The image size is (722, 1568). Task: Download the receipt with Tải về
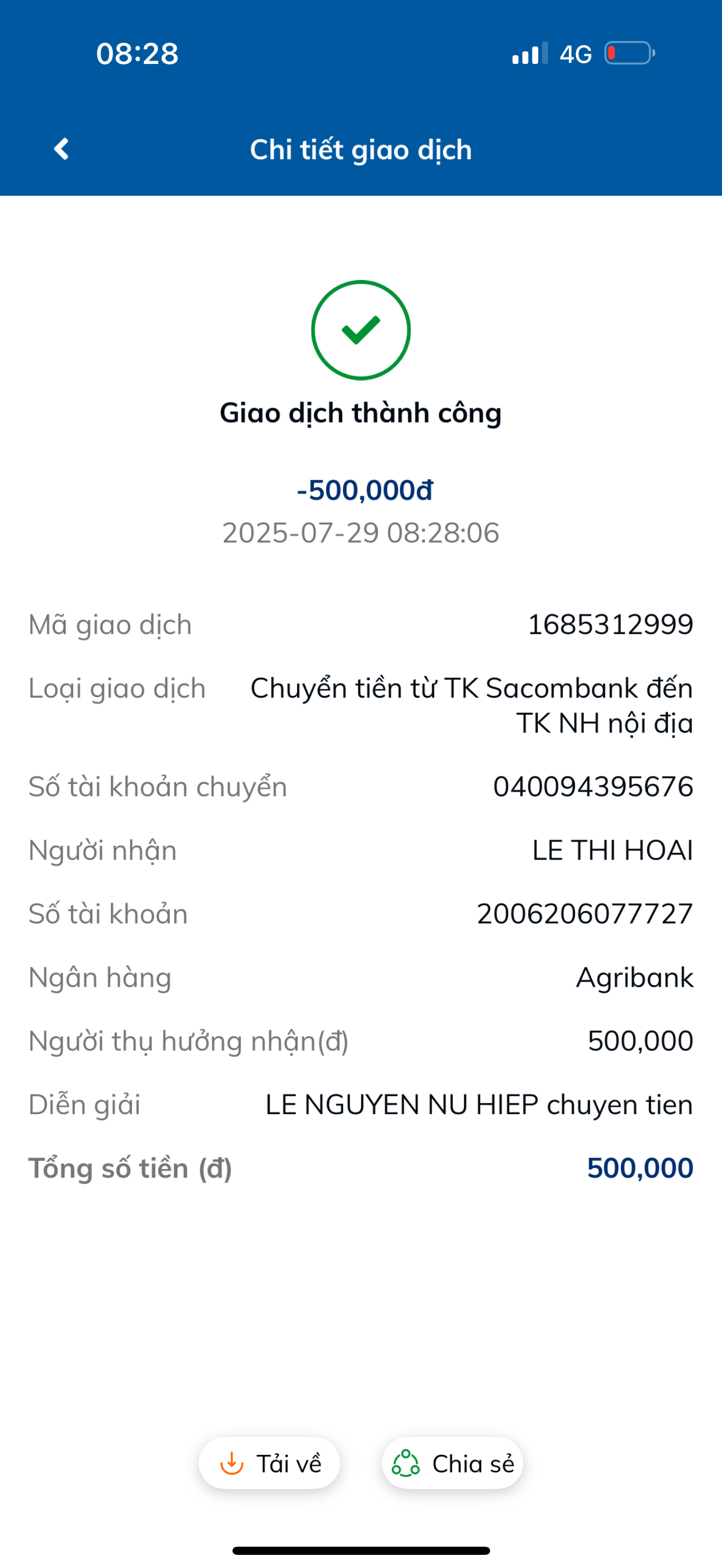tap(270, 1464)
